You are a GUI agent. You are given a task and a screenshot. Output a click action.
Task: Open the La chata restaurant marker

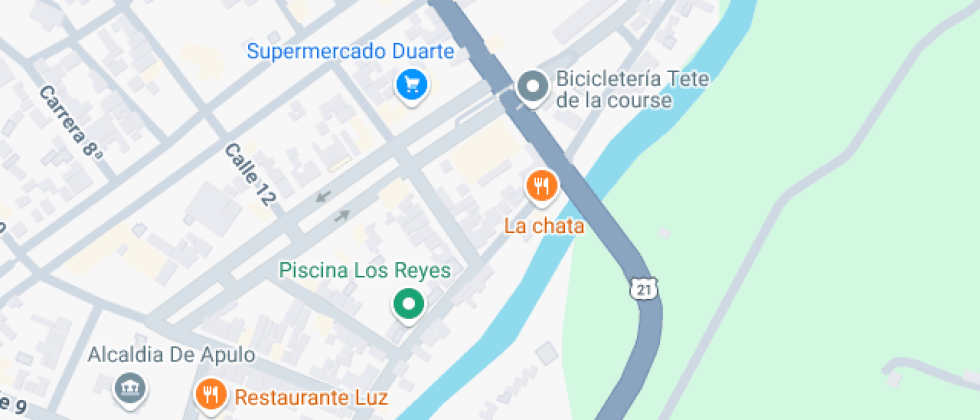pyautogui.click(x=541, y=185)
